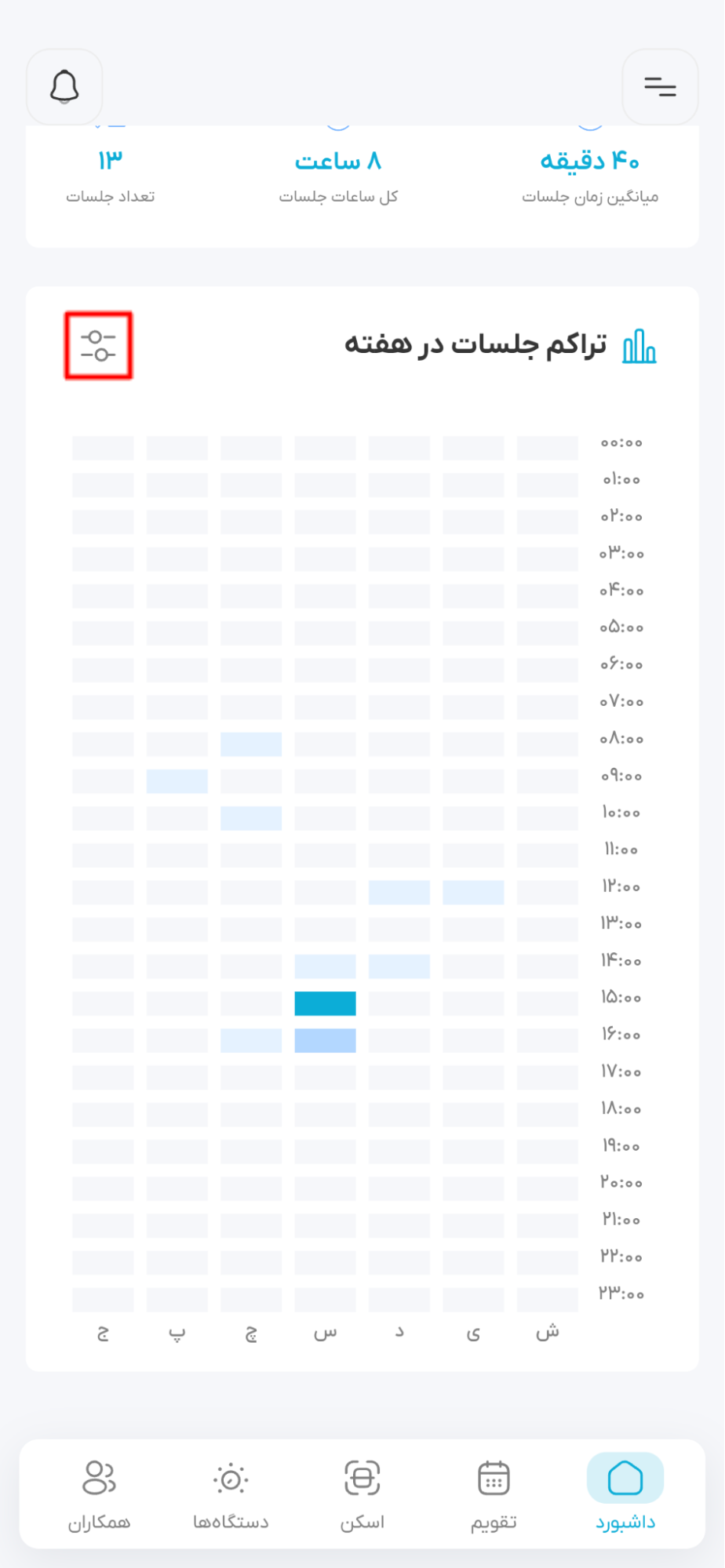
Task: Switch to the داشبورد tab
Action: click(x=625, y=1493)
